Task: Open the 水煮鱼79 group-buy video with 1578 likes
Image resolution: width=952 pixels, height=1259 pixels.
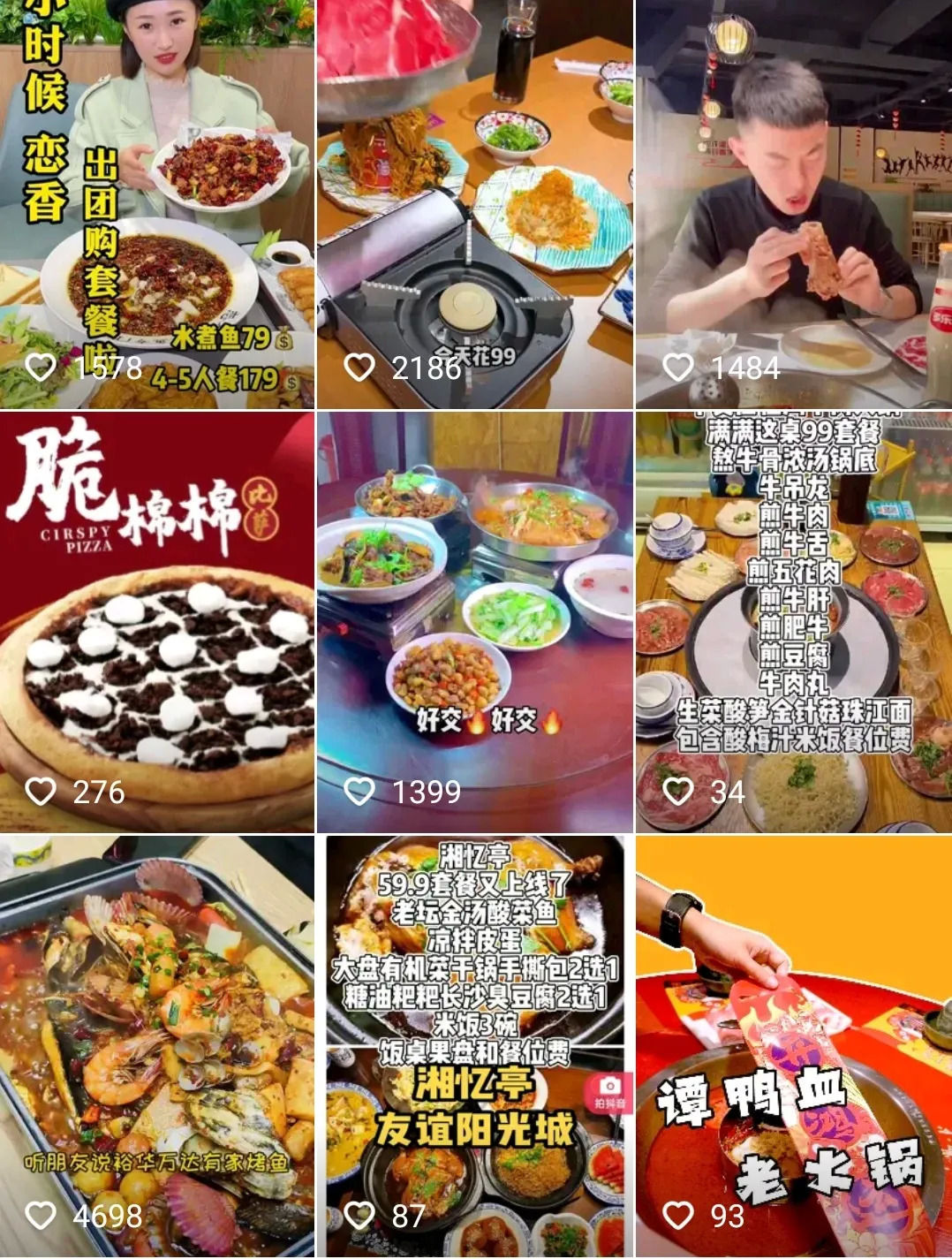Action: pos(157,203)
